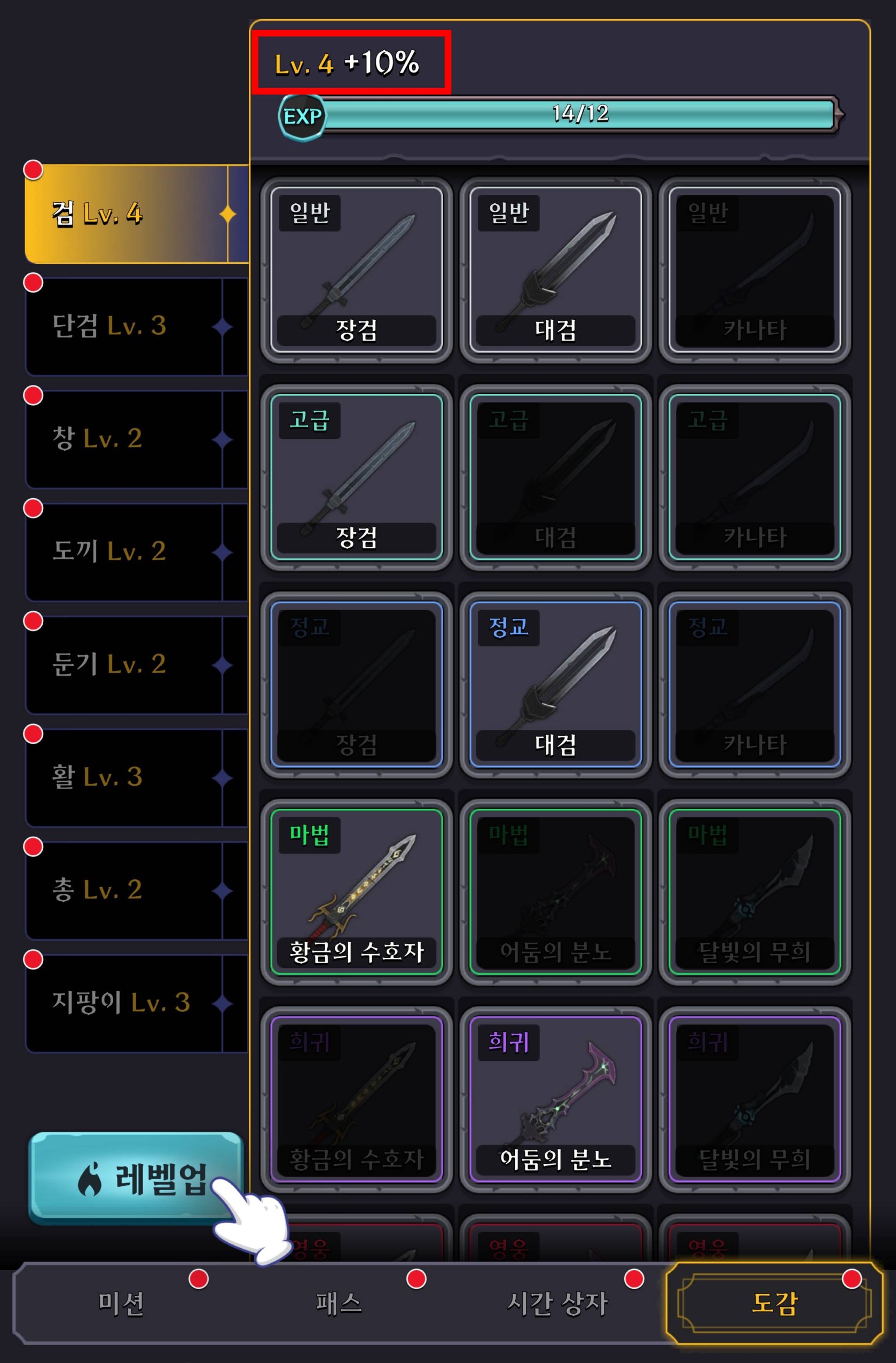896x1363 pixels.
Task: Open the 패스 tab
Action: click(339, 1304)
